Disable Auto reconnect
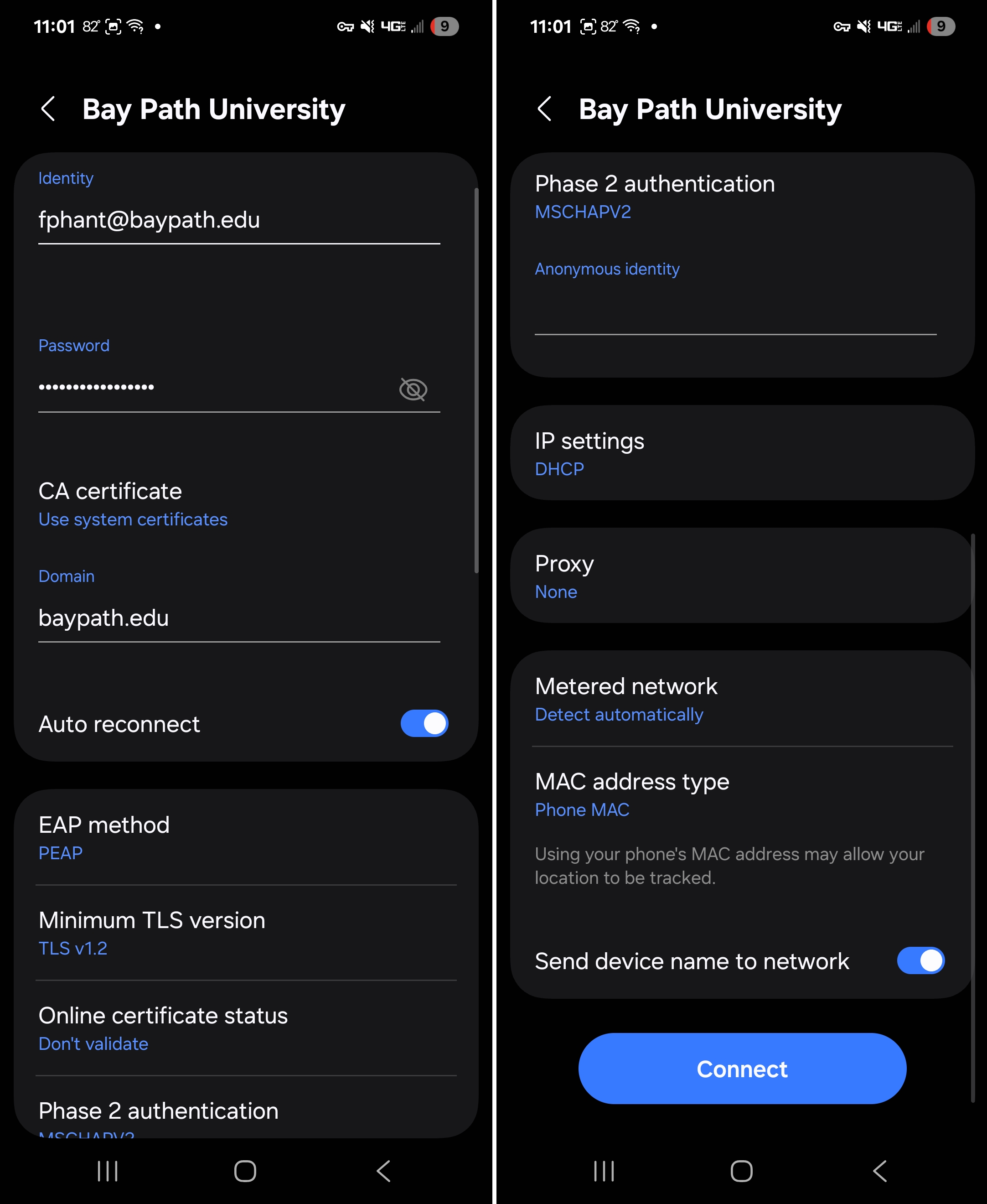 coord(425,723)
